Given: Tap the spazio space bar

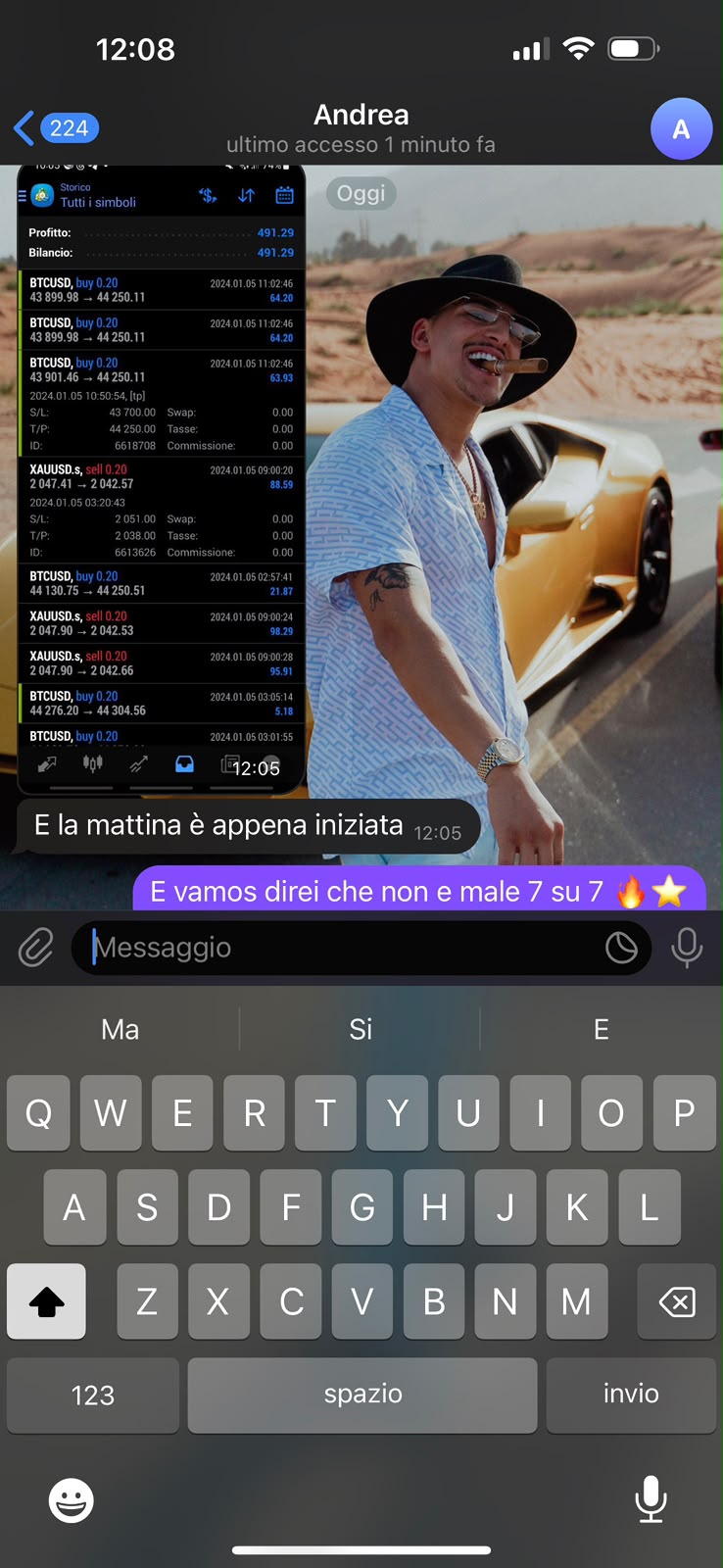Looking at the screenshot, I should [362, 1395].
